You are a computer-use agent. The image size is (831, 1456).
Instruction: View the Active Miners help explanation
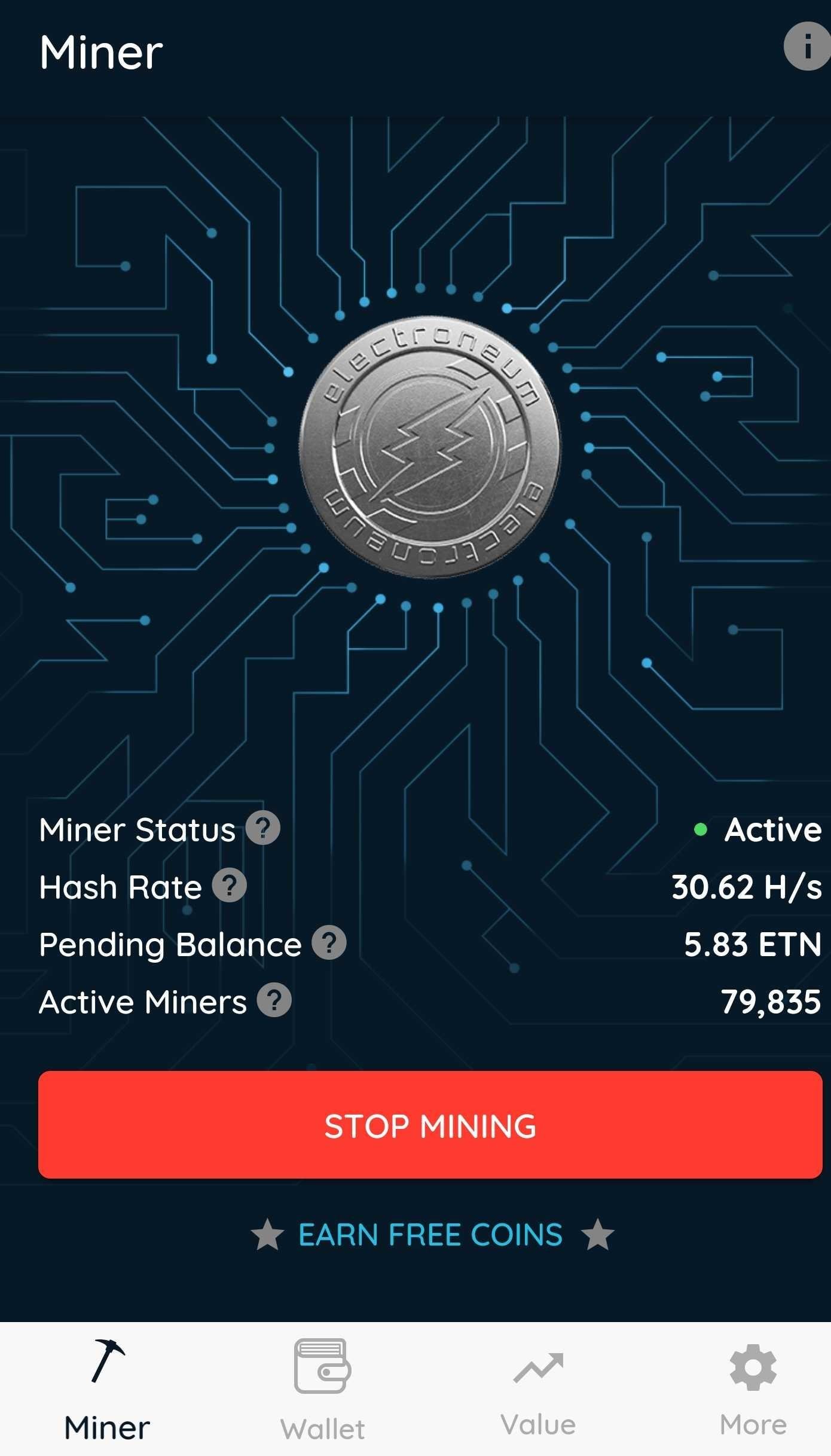click(x=274, y=1000)
